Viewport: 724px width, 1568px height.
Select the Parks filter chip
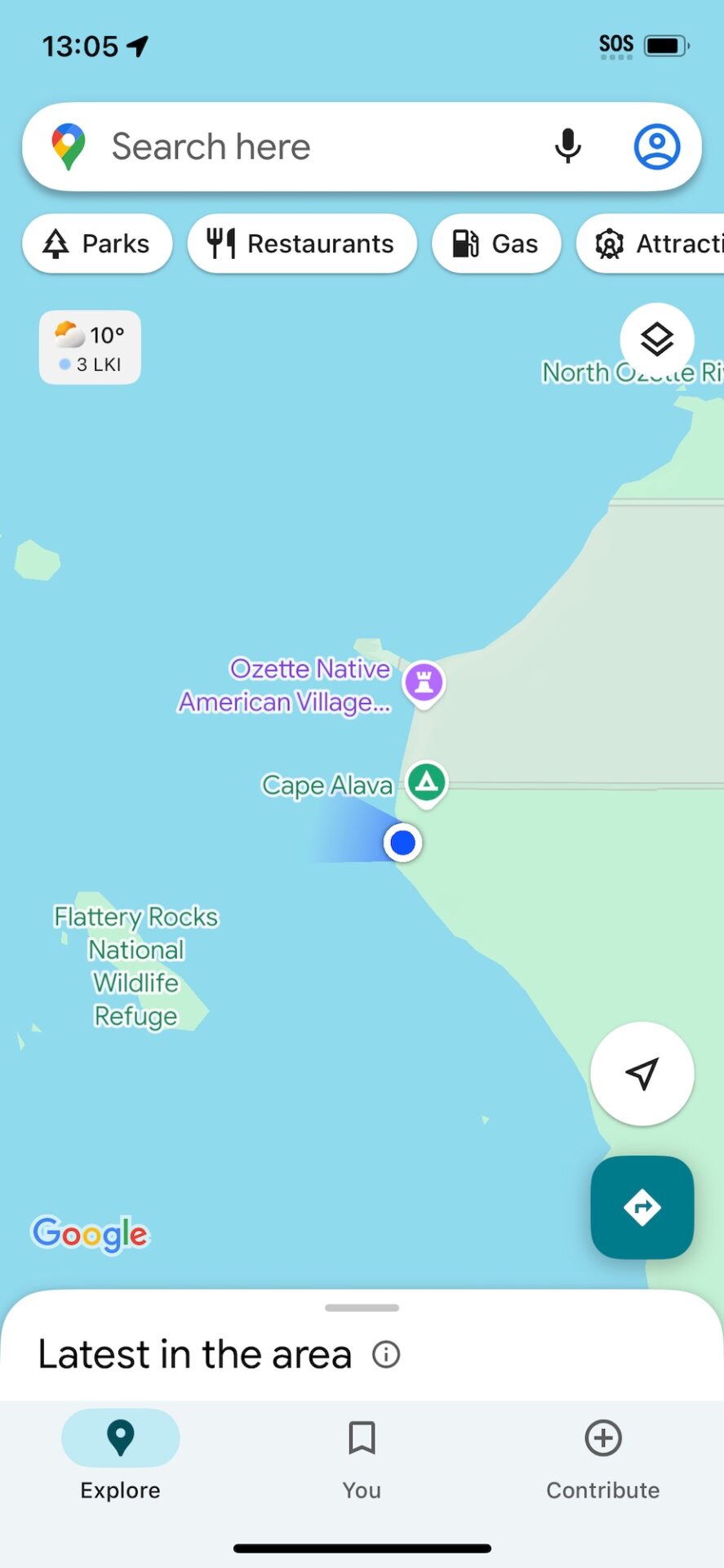[x=97, y=243]
